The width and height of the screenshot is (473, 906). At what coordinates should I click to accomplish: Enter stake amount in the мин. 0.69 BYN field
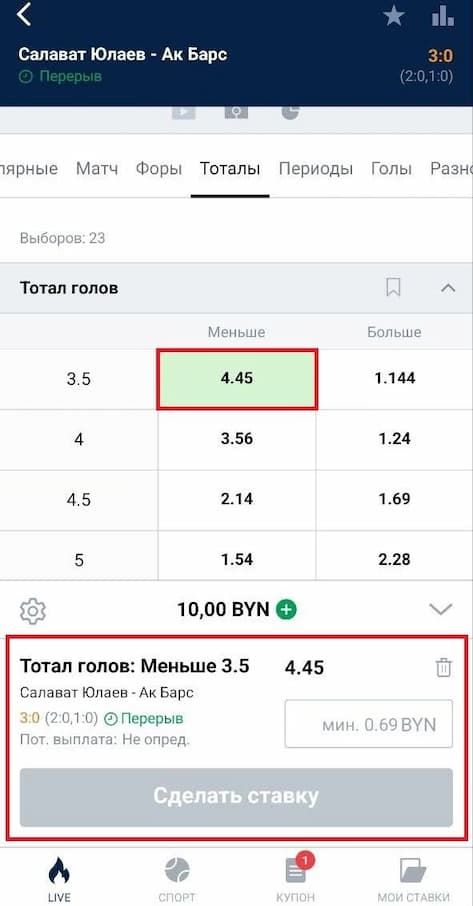(x=368, y=724)
